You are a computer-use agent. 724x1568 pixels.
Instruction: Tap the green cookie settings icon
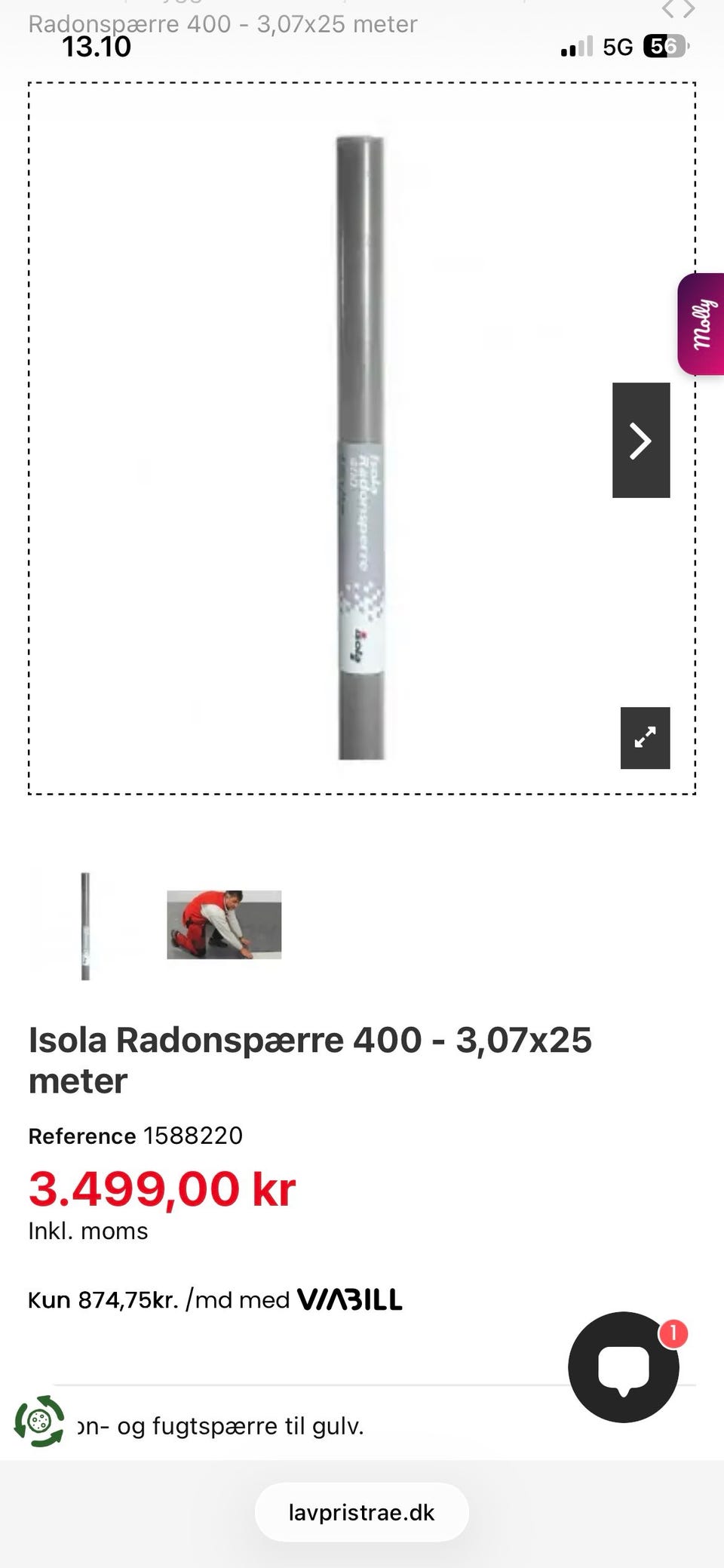pyautogui.click(x=39, y=1422)
